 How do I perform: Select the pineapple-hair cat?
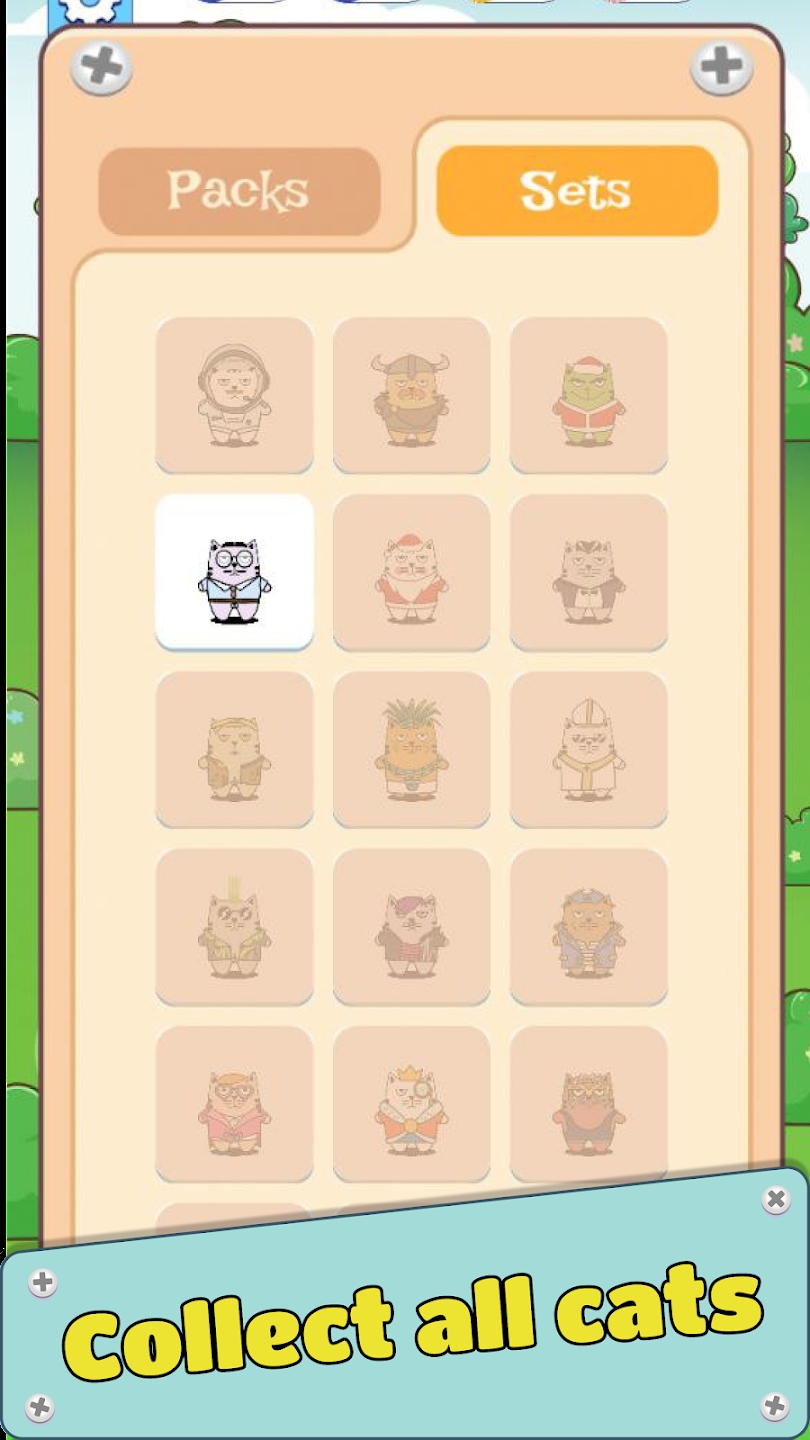(x=411, y=750)
